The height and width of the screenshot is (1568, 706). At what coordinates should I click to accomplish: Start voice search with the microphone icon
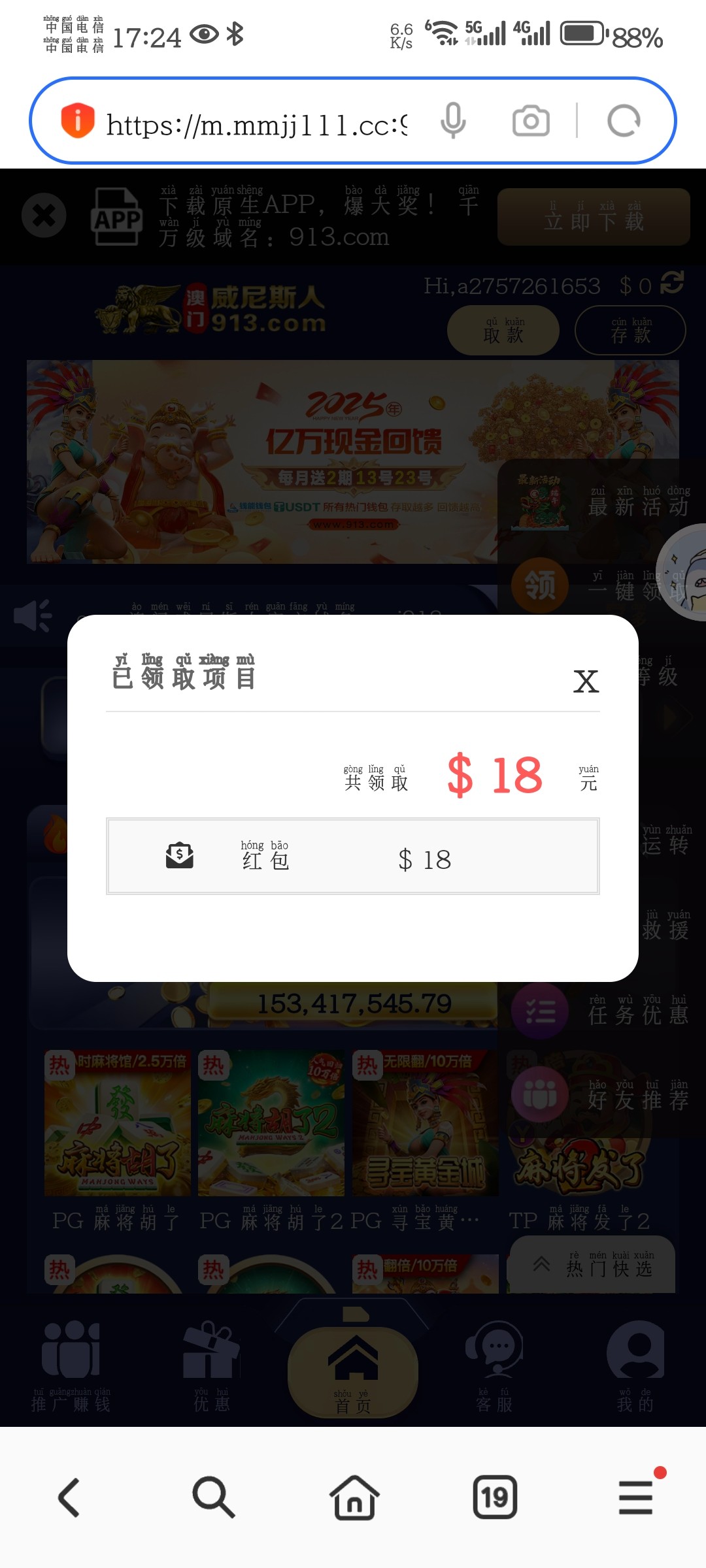point(452,121)
